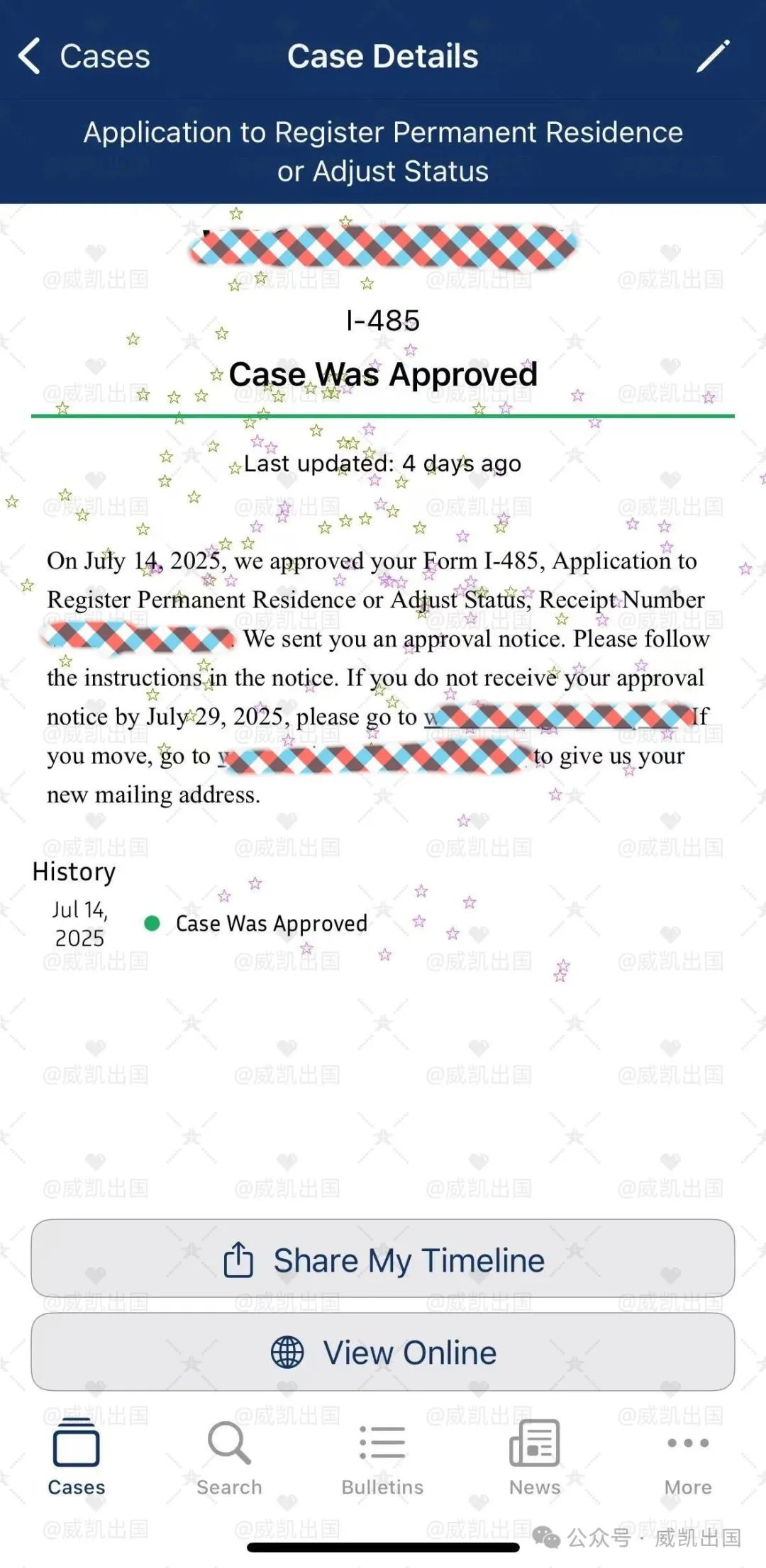Tap the edit pencil icon
This screenshot has height=1568, width=766.
712,56
